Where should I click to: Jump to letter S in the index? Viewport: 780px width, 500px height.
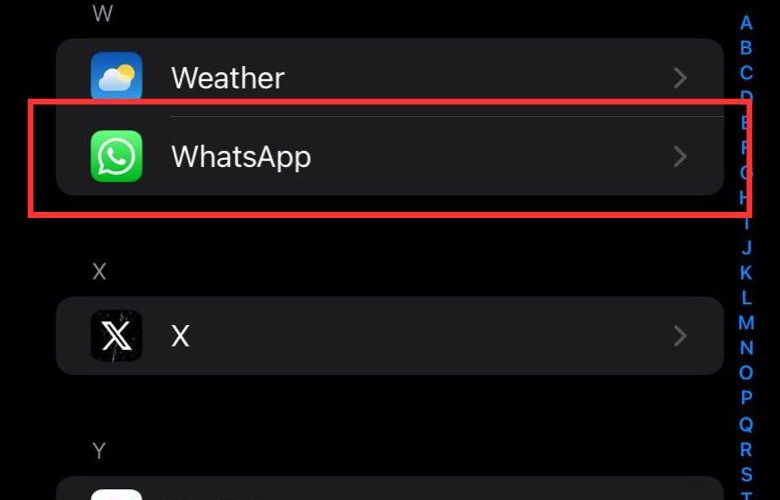[x=746, y=474]
